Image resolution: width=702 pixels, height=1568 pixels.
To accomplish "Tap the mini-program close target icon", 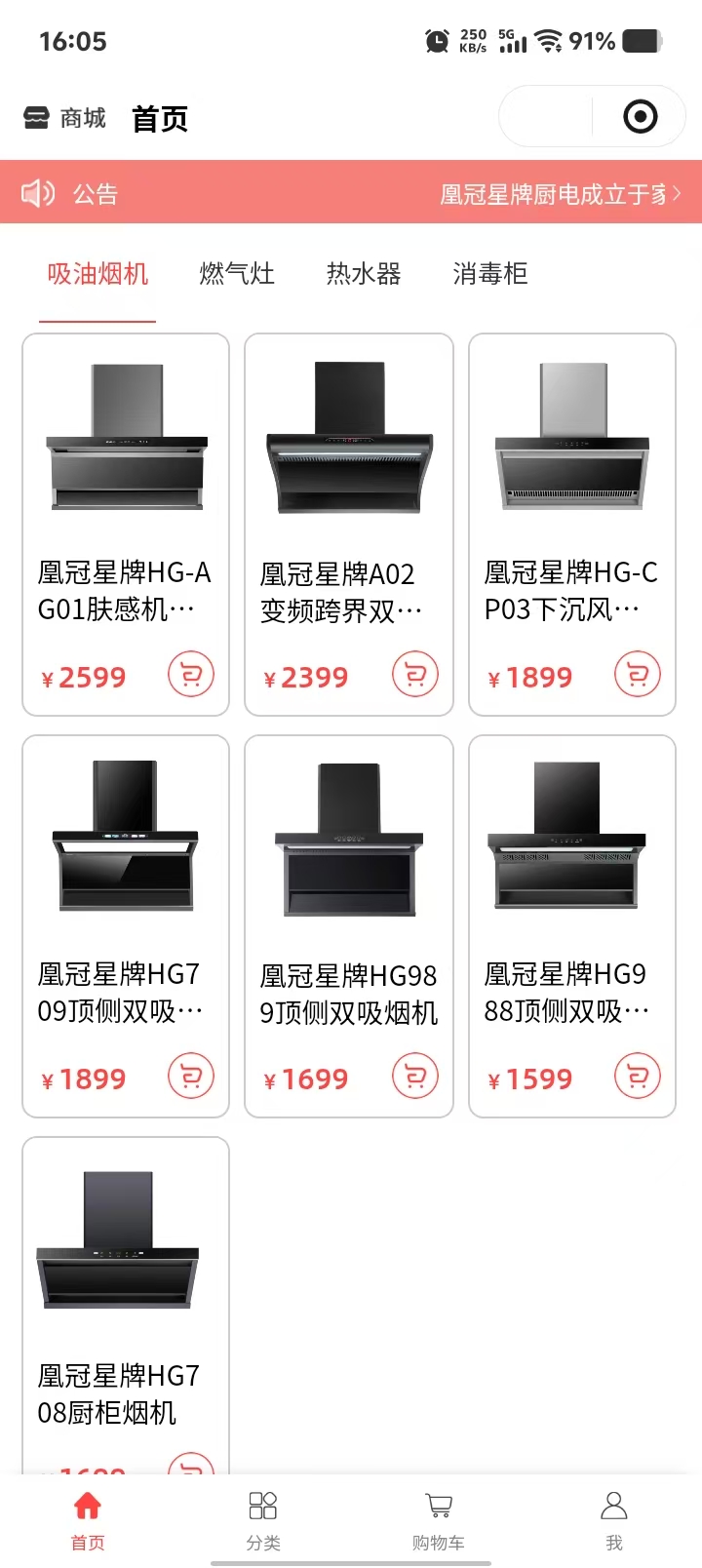I will point(640,117).
